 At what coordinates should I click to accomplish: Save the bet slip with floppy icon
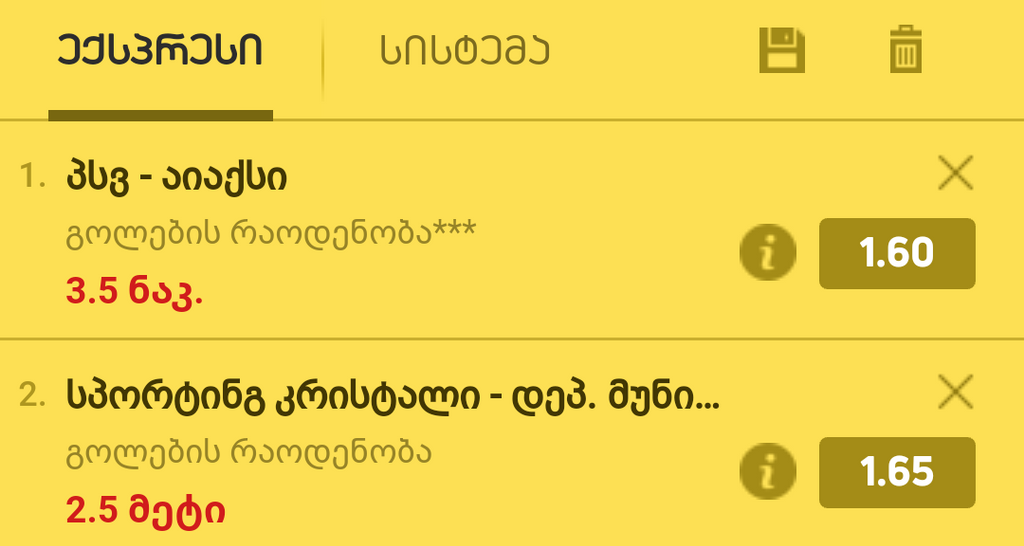coord(782,50)
